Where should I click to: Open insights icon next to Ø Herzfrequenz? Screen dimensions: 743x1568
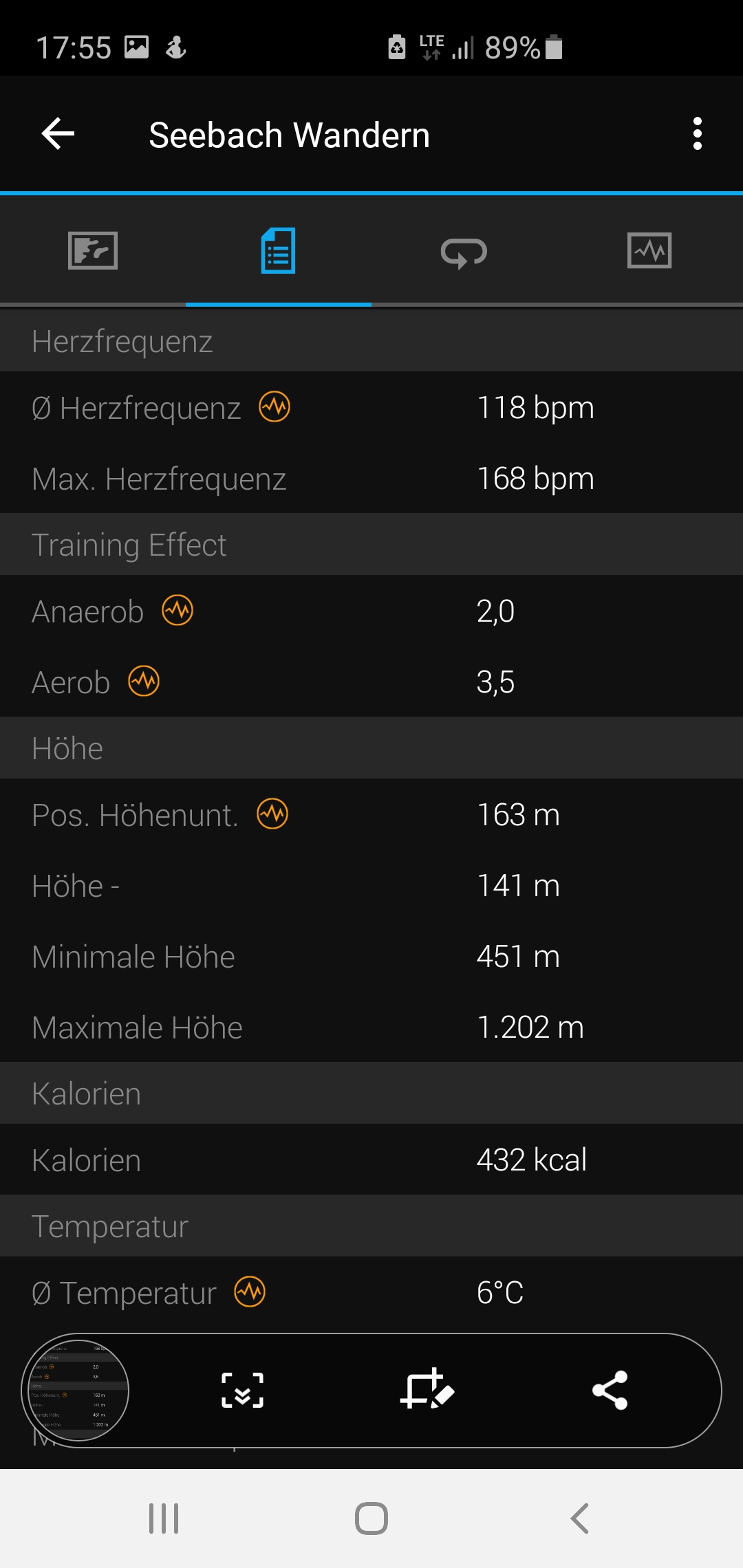(274, 406)
